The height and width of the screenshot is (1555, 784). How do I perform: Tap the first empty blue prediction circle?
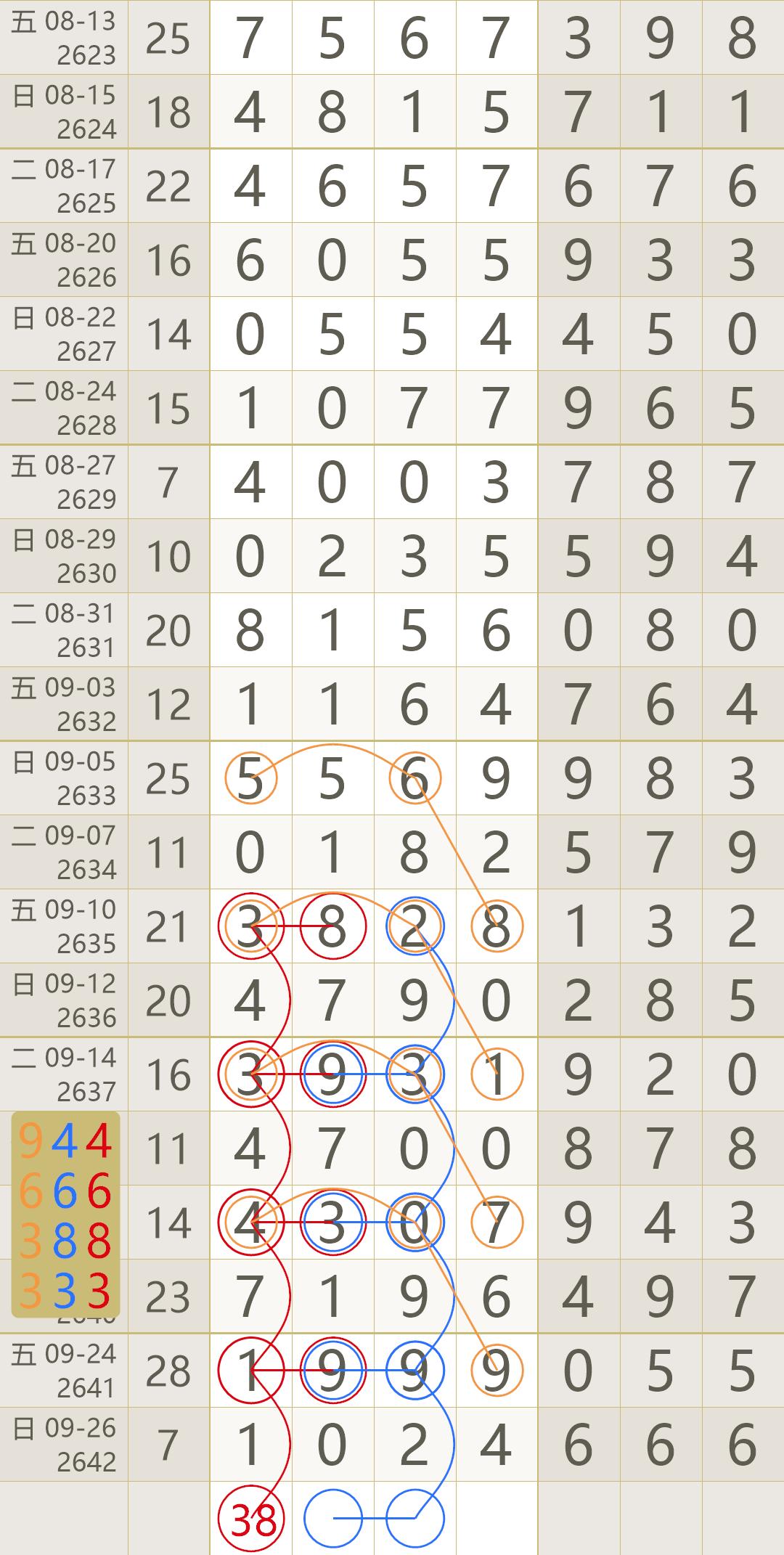(332, 1518)
